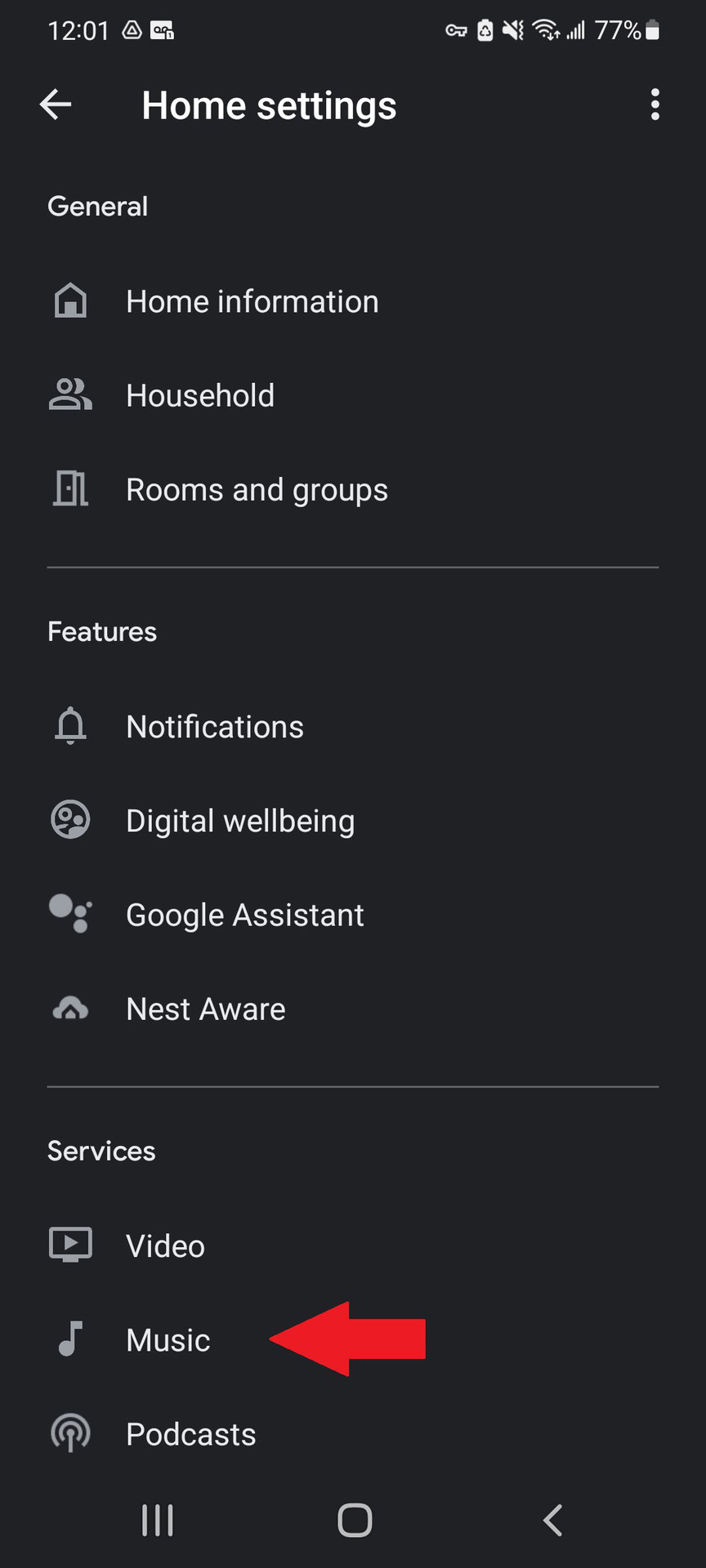Tap the Video play screen icon
This screenshot has width=706, height=1568.
[x=70, y=1245]
